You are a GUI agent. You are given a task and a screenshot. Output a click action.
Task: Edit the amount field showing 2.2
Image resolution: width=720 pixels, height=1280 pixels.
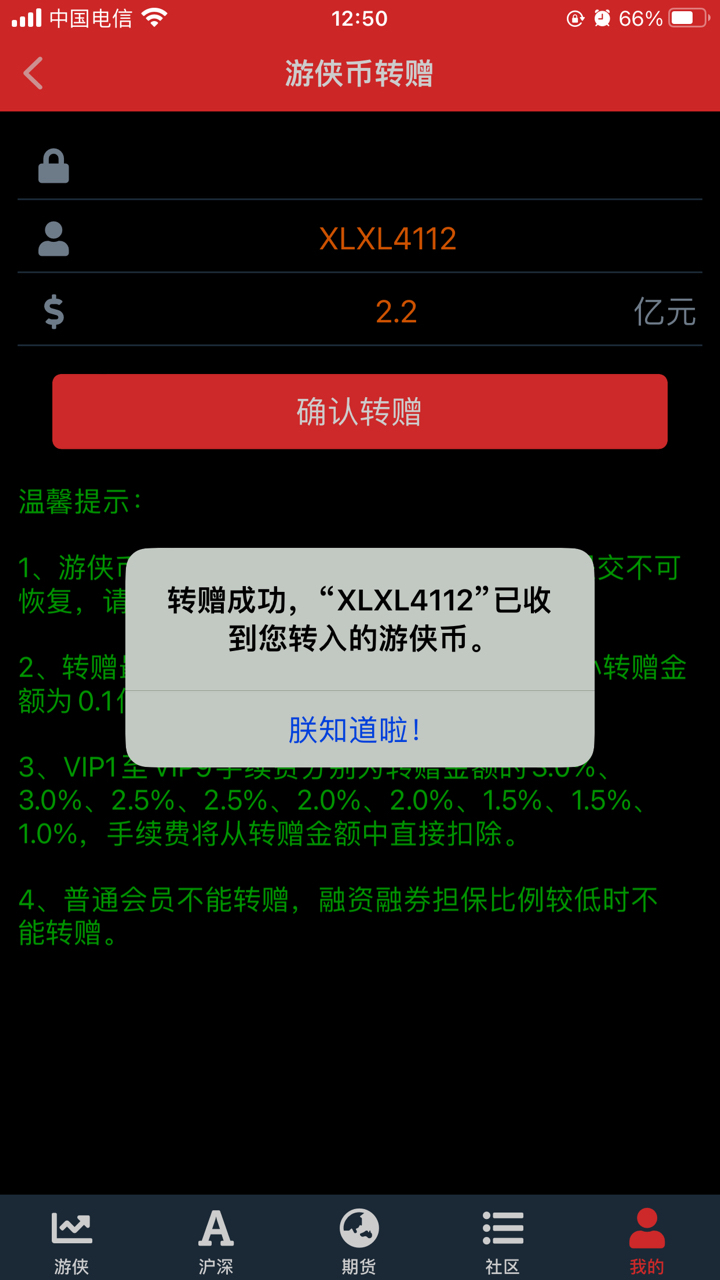click(360, 311)
